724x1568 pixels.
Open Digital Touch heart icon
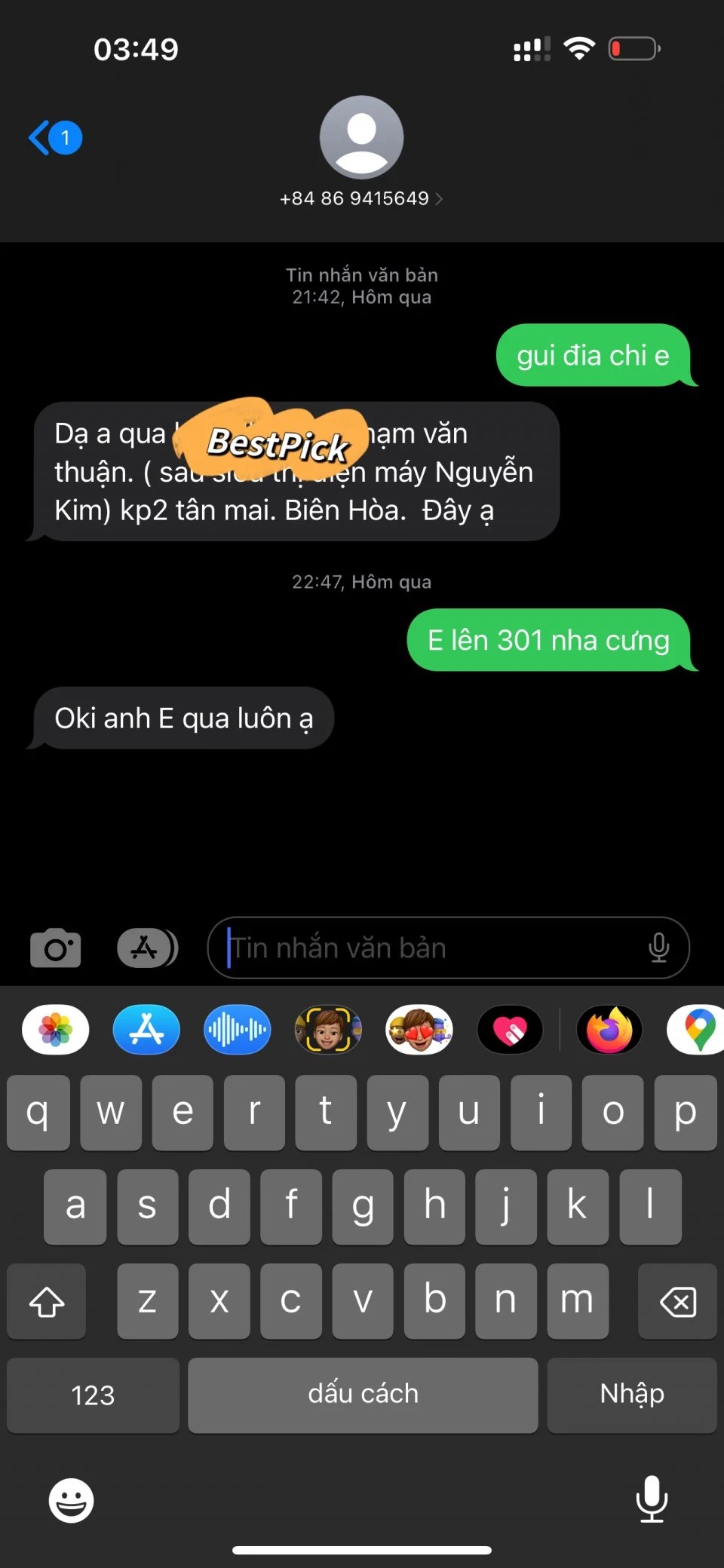click(510, 1030)
